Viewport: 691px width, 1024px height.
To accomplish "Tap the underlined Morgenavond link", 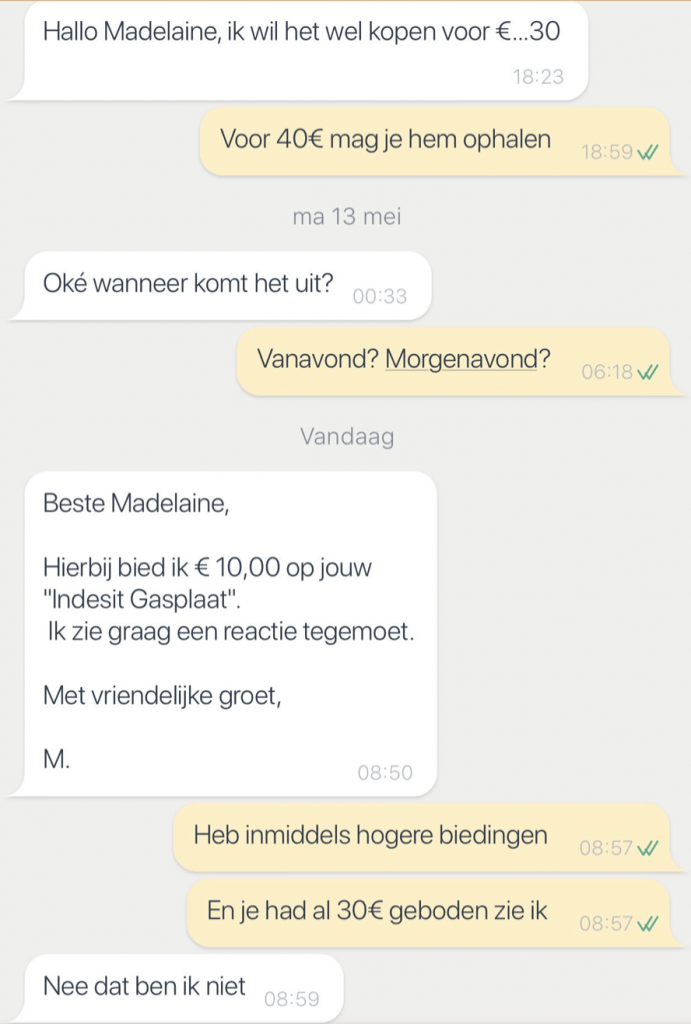I will pyautogui.click(x=461, y=359).
